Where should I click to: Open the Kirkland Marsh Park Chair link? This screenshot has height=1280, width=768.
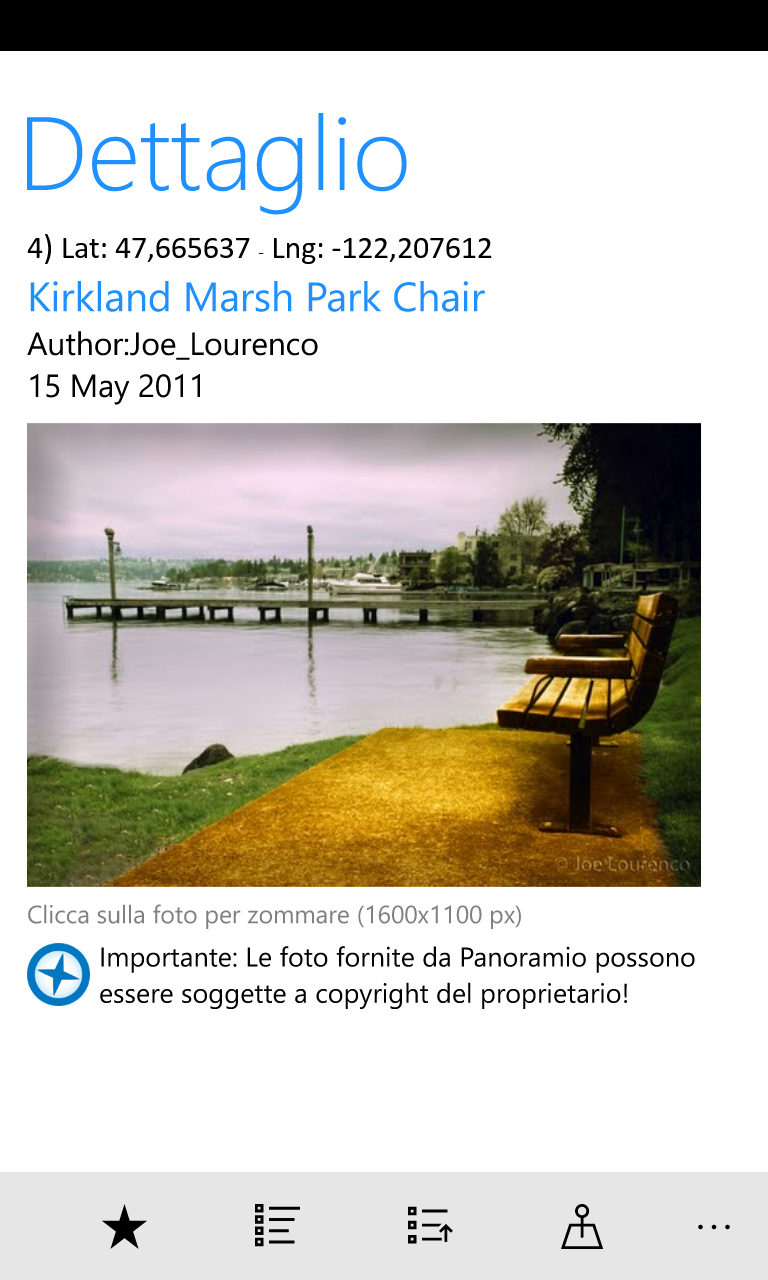click(x=256, y=297)
